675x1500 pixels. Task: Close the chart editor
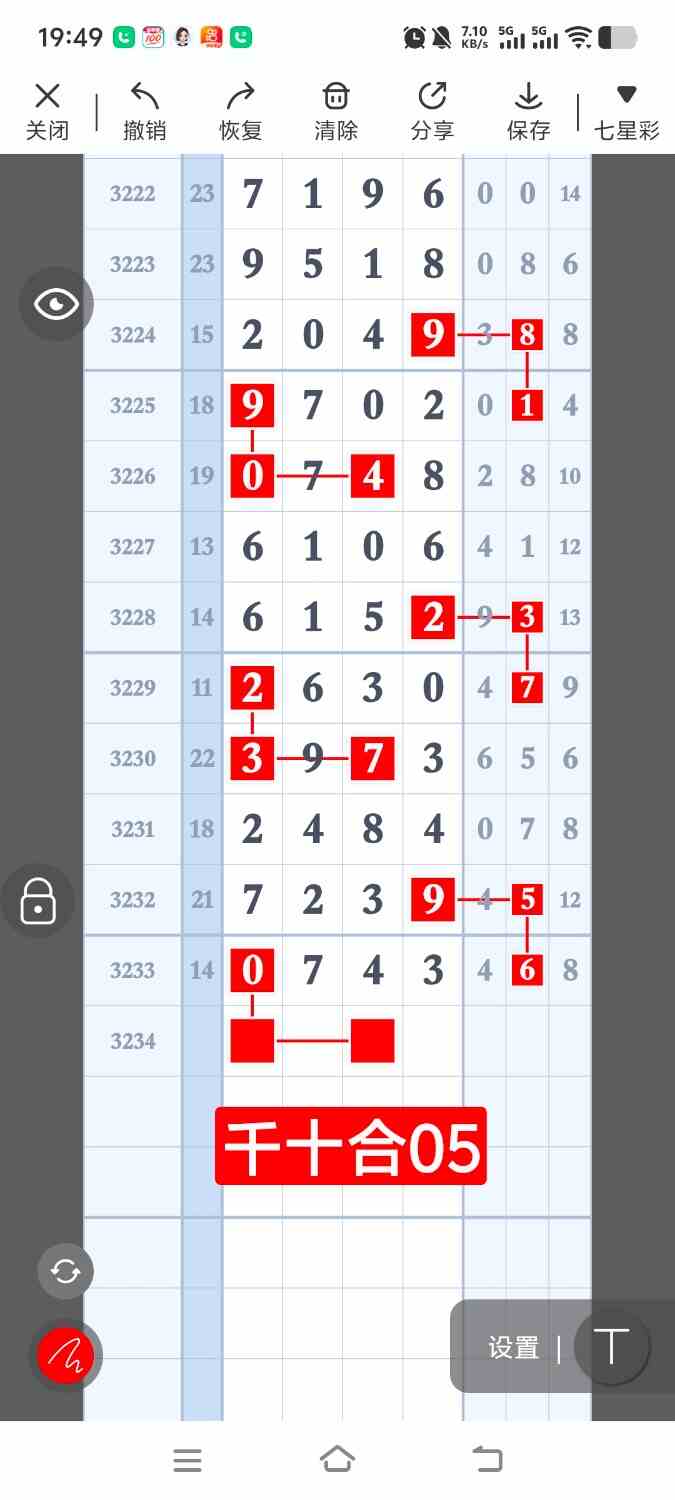(x=47, y=110)
